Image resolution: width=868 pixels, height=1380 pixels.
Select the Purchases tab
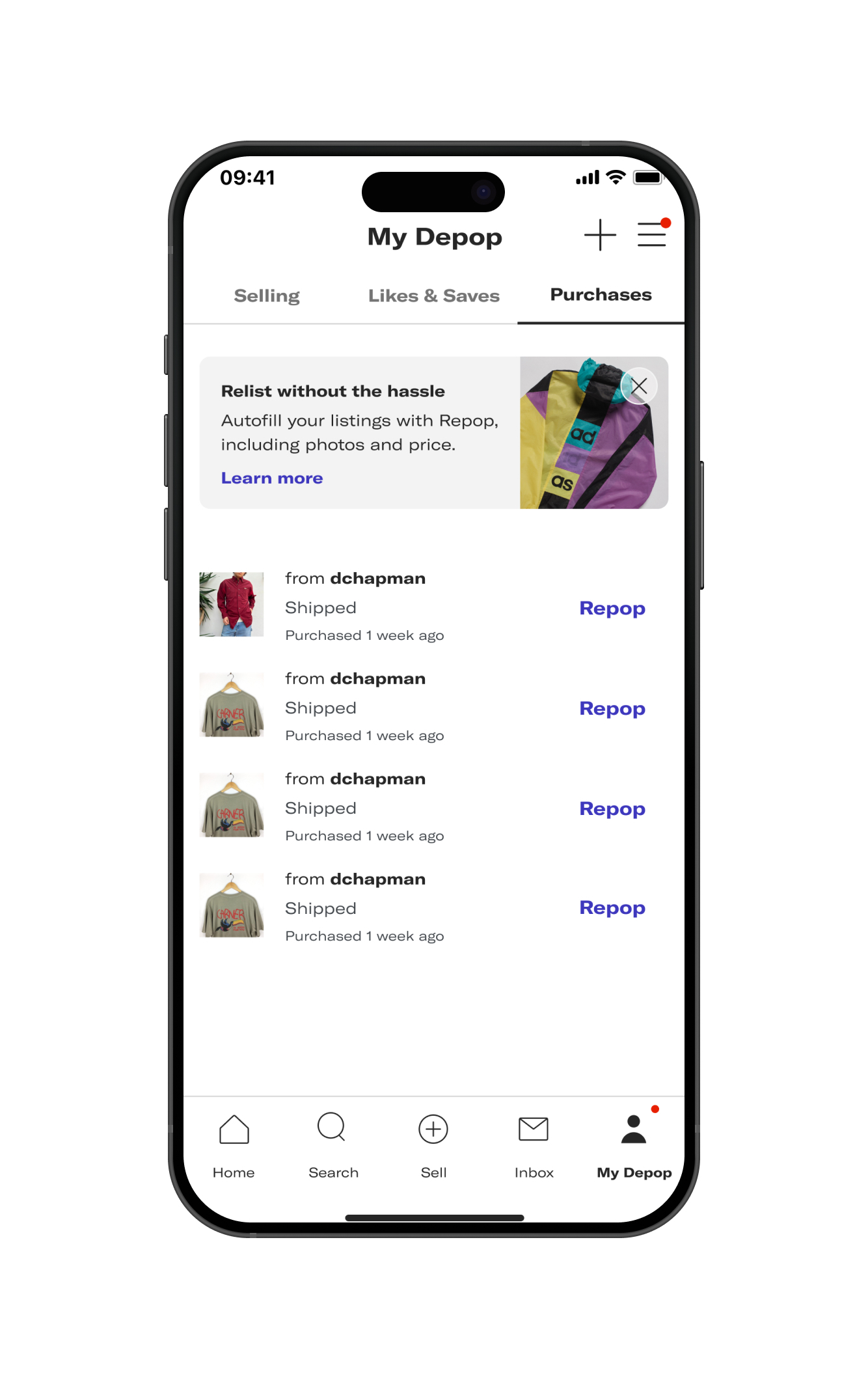click(601, 295)
